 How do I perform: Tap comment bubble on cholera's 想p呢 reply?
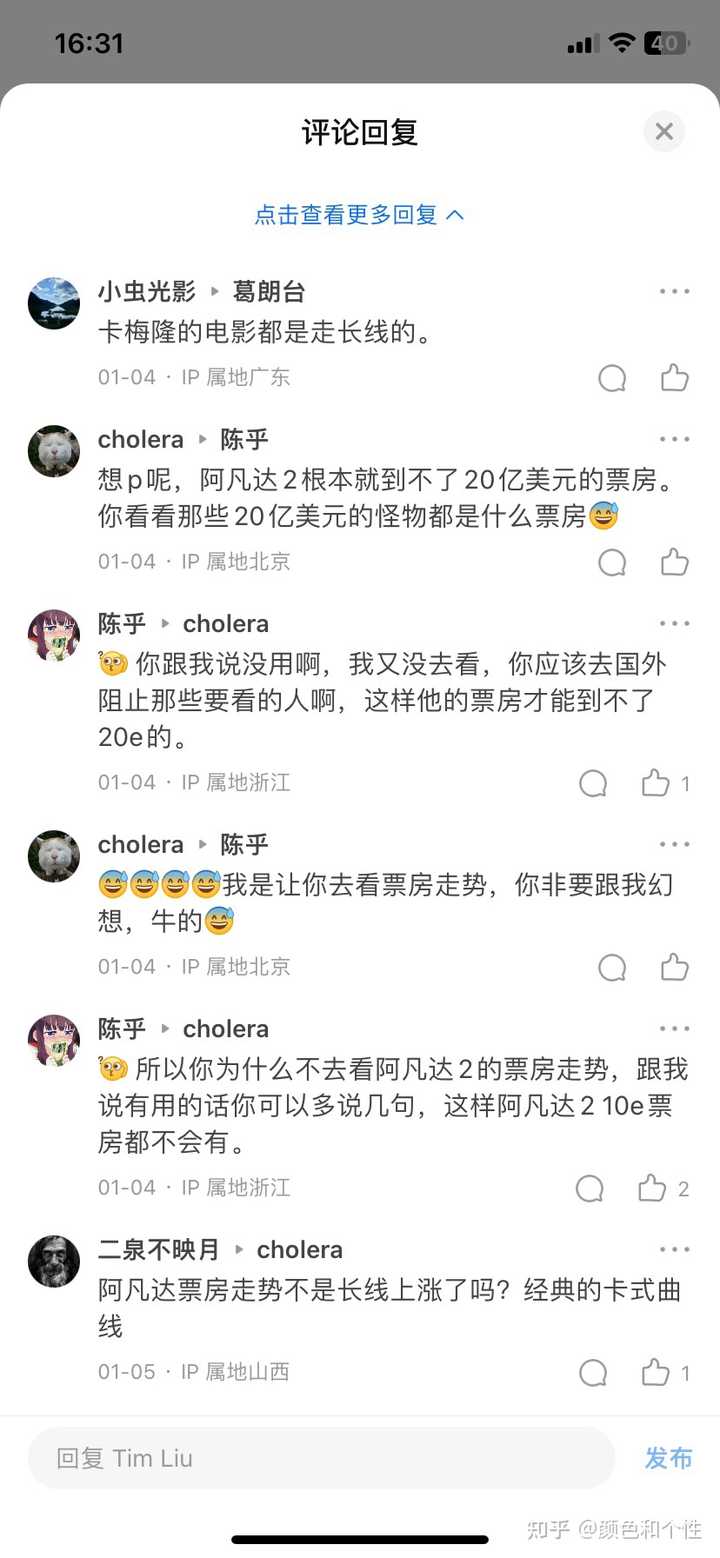(x=612, y=562)
